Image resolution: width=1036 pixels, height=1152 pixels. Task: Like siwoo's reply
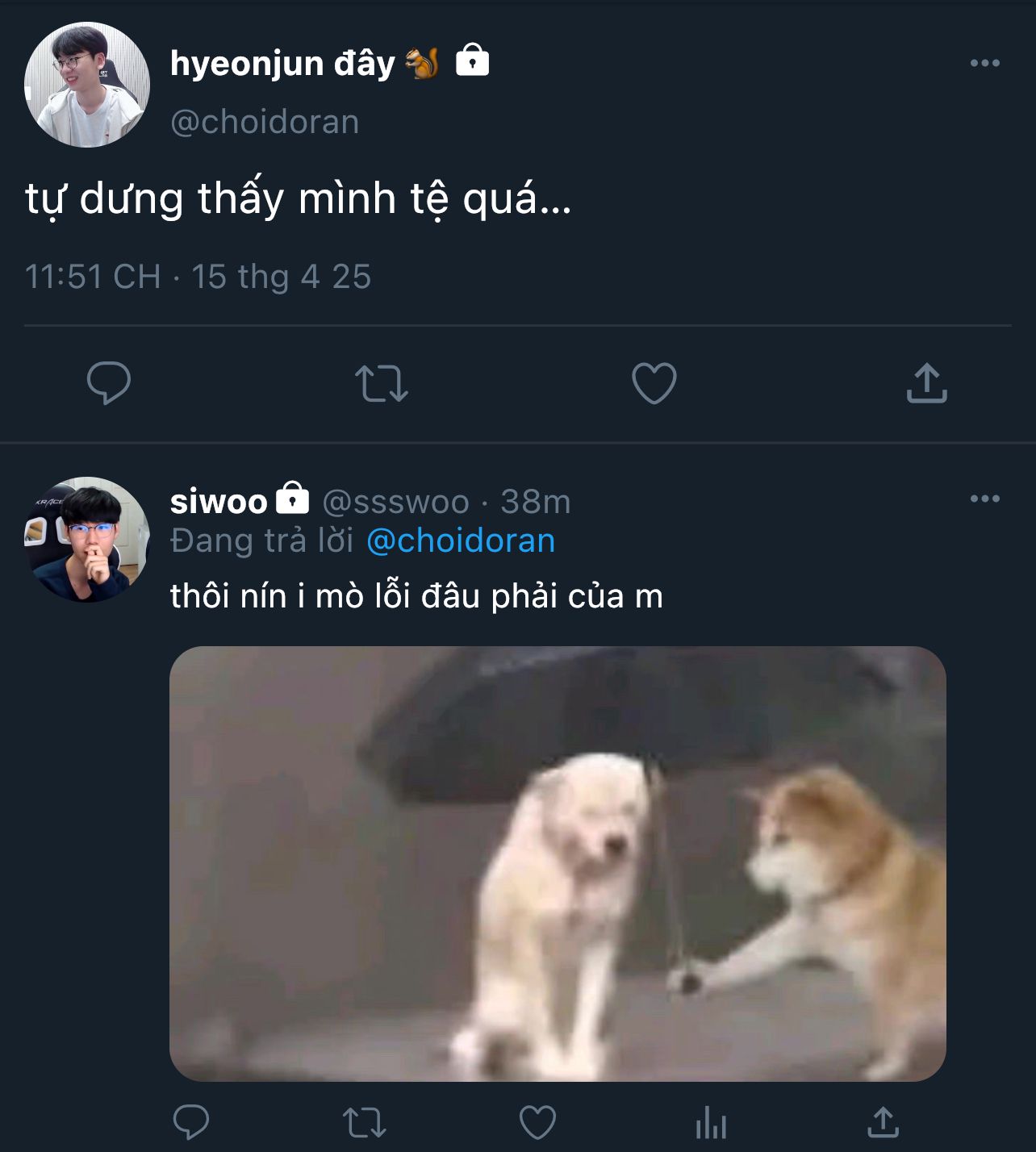point(537,1122)
